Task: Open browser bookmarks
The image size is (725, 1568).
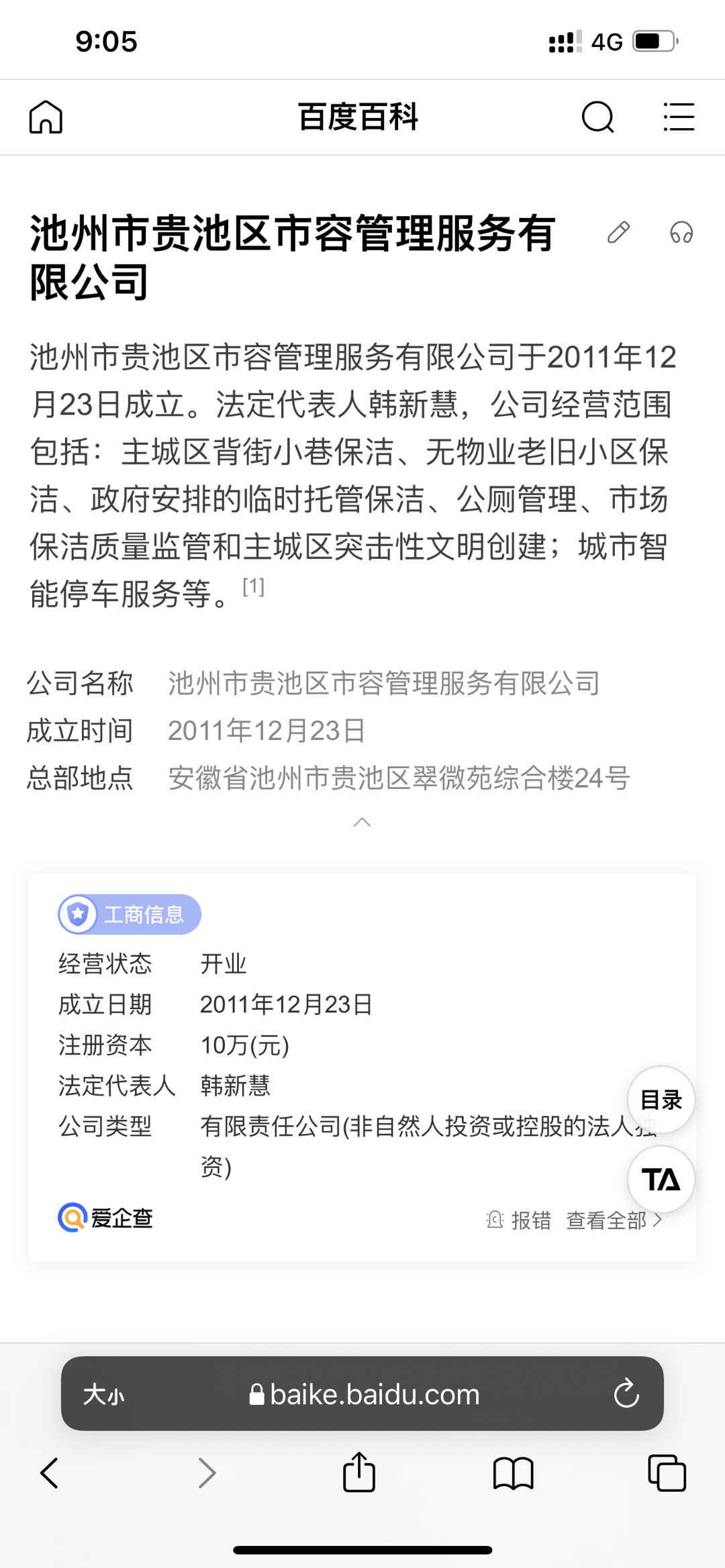Action: (x=513, y=1473)
